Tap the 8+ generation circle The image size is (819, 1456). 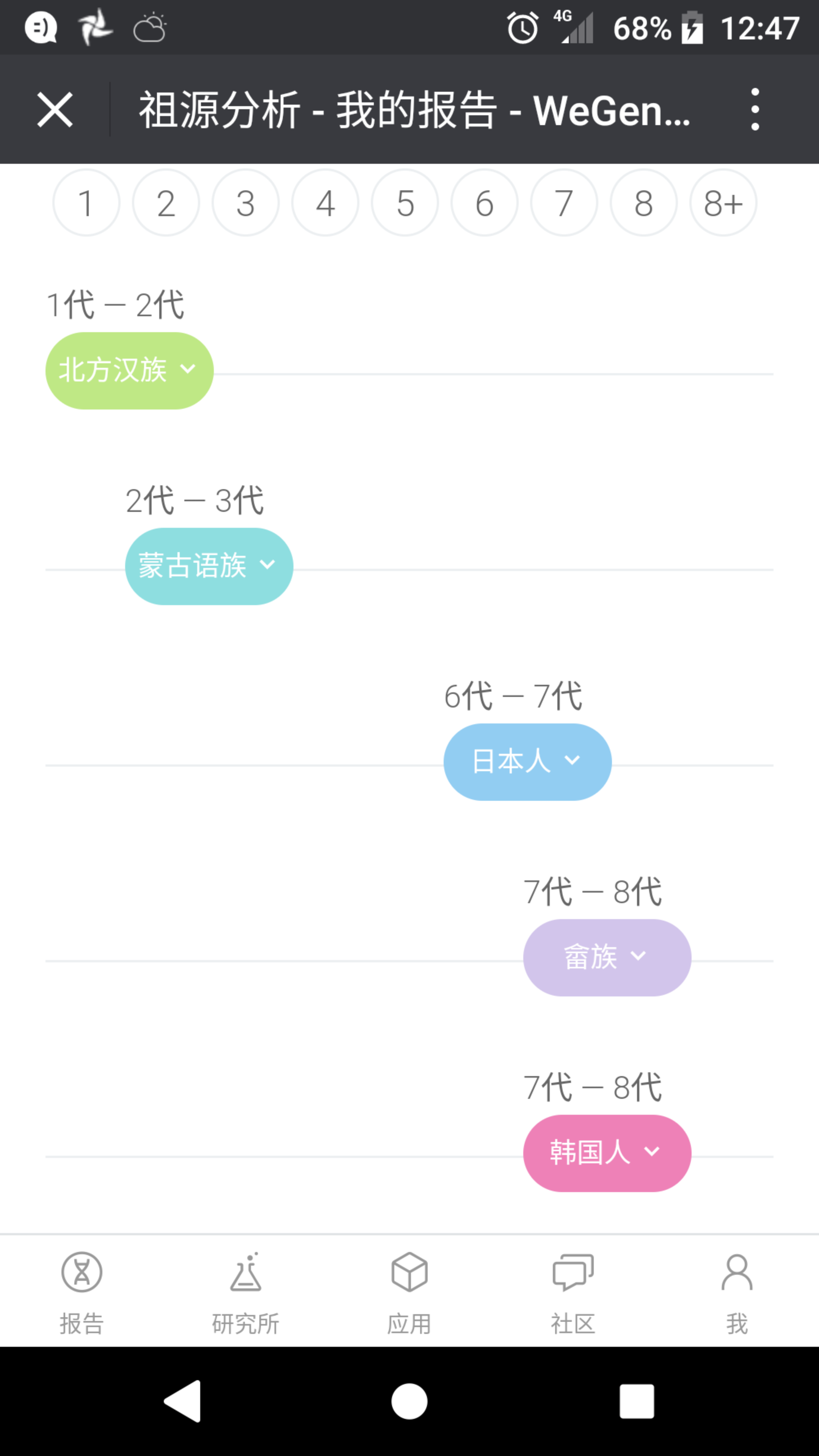tap(723, 202)
